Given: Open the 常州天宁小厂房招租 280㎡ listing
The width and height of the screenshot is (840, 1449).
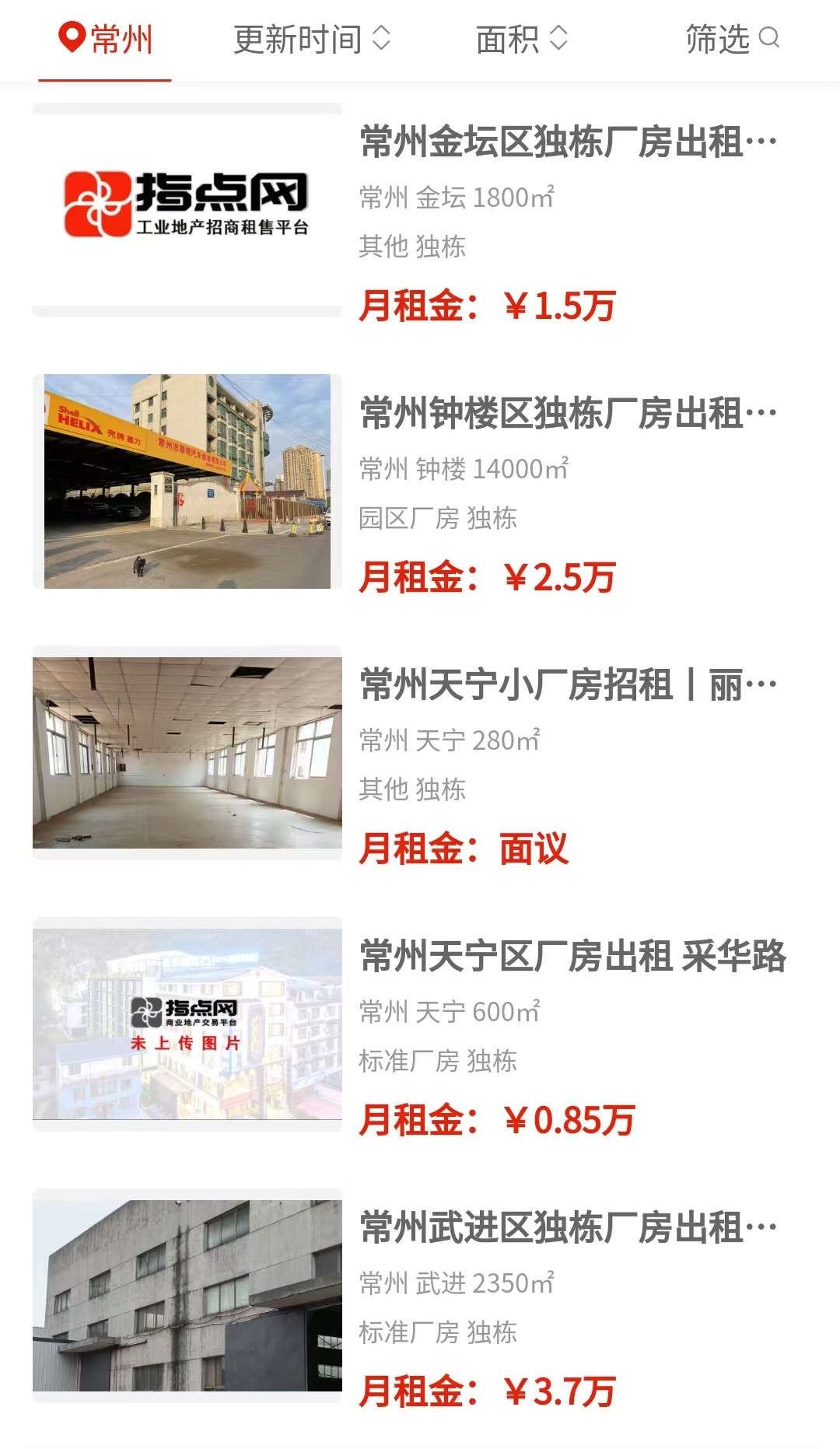Looking at the screenshot, I should click(x=568, y=685).
